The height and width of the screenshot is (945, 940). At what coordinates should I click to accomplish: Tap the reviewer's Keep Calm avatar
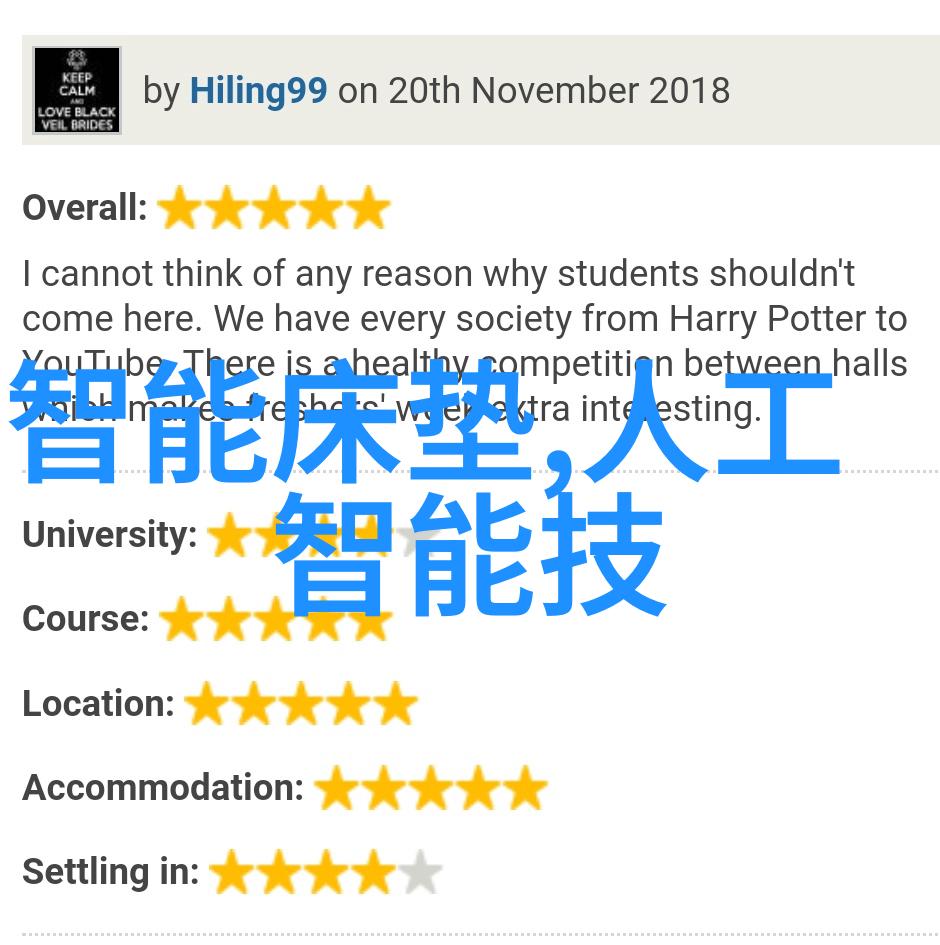[x=77, y=90]
